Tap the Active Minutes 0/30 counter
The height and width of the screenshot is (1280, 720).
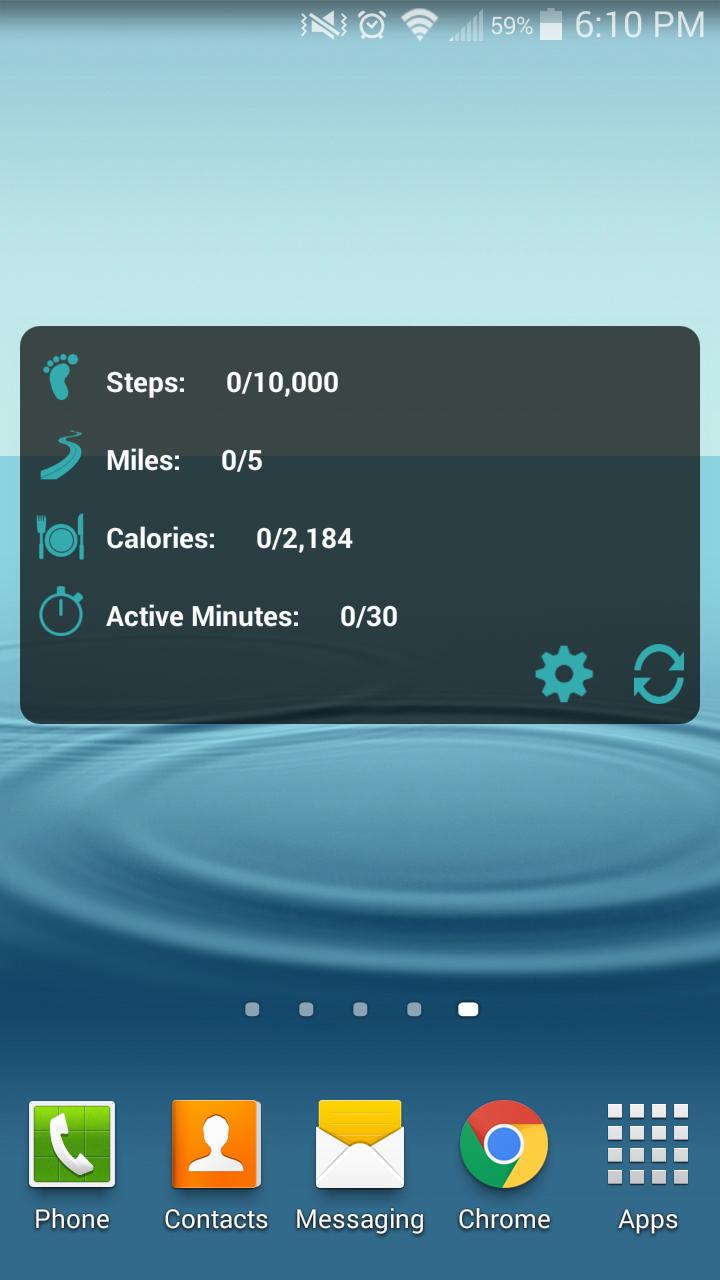(x=371, y=616)
